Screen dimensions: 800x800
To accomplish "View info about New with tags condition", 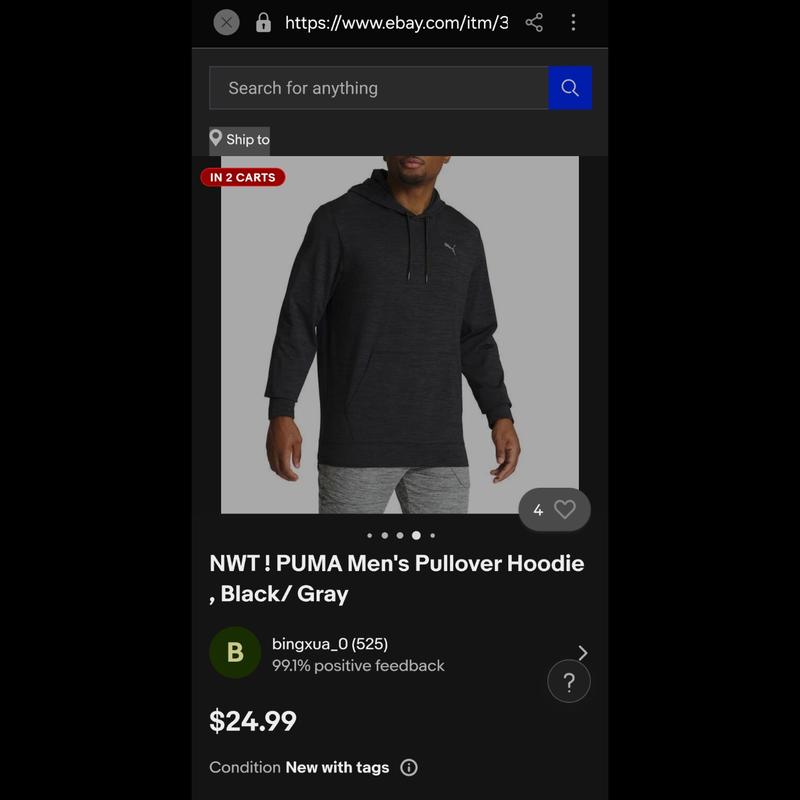I will (409, 767).
